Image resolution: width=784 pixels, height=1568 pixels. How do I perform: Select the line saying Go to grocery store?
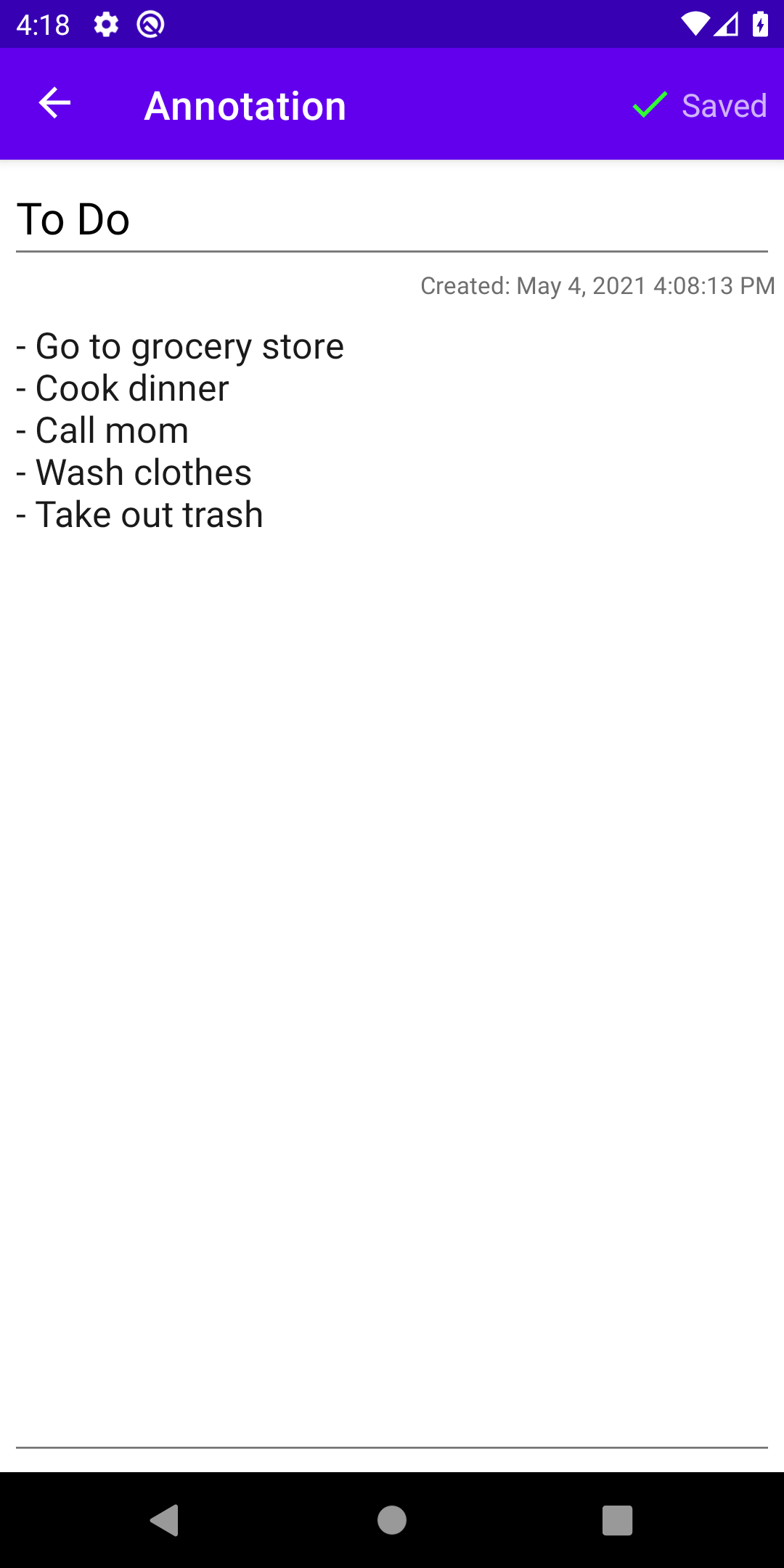[179, 346]
